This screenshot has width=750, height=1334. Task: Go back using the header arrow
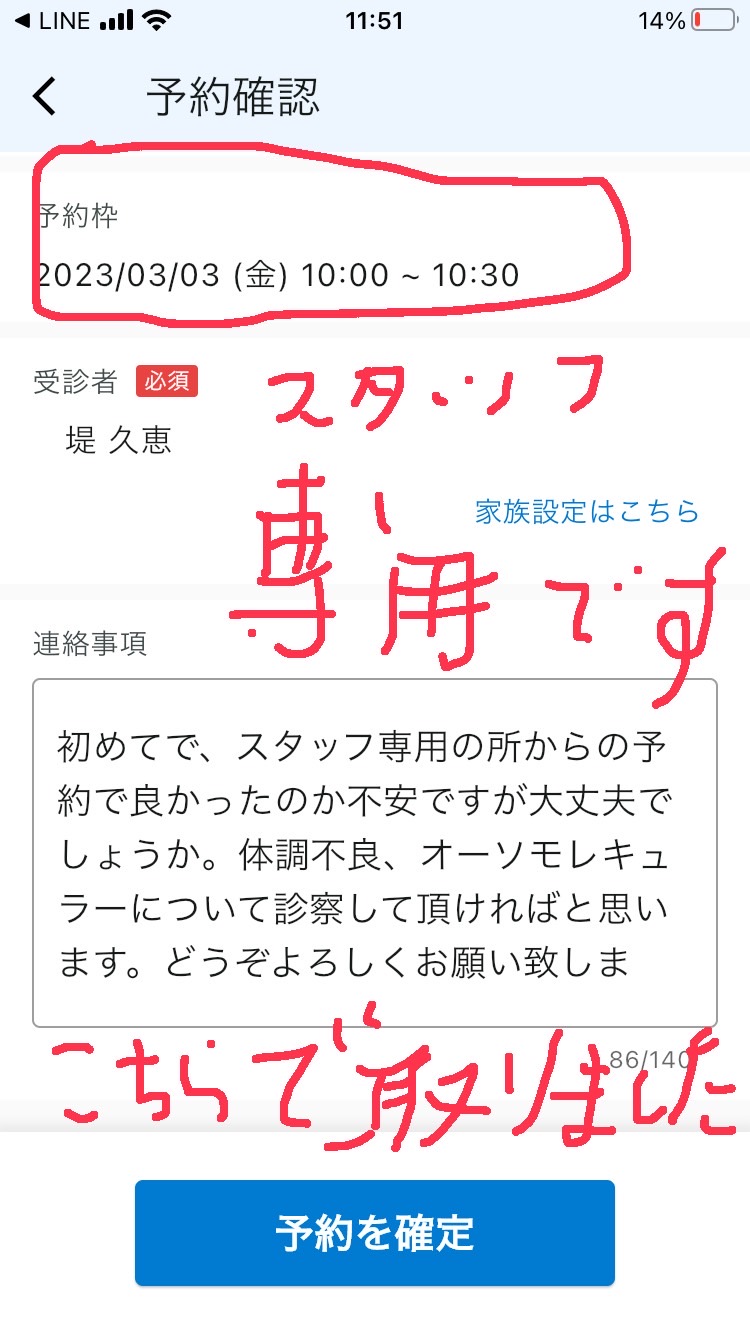tap(45, 97)
